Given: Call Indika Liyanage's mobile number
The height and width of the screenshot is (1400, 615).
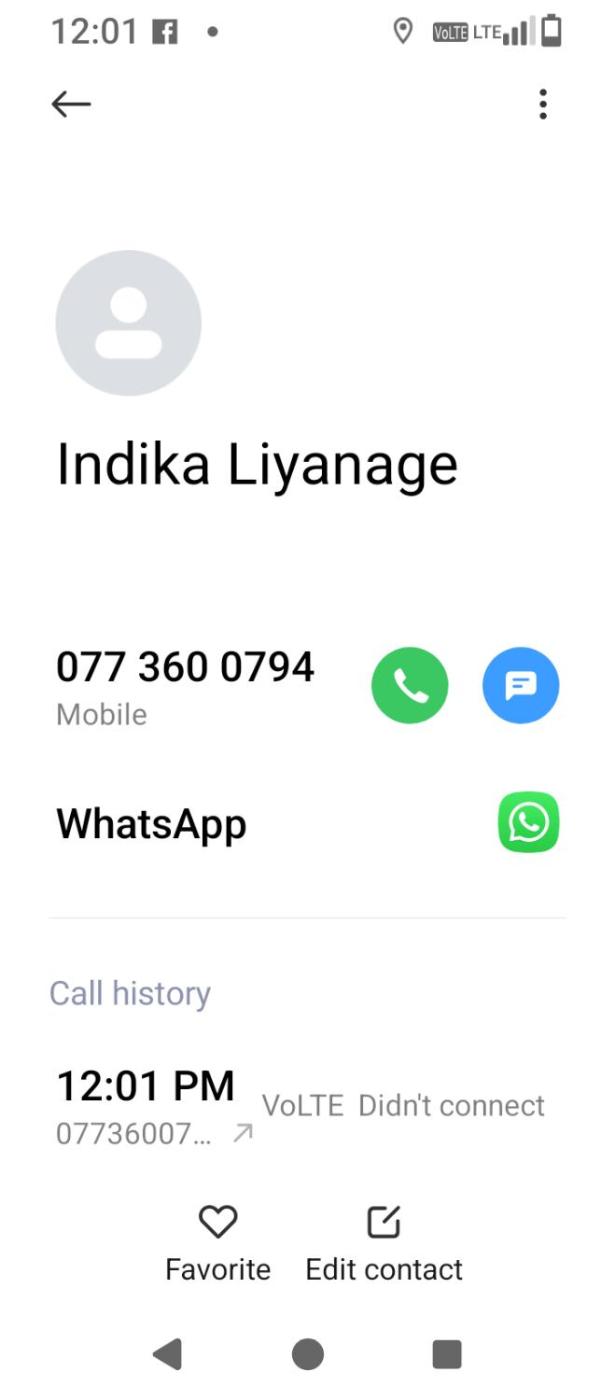Looking at the screenshot, I should [x=410, y=685].
